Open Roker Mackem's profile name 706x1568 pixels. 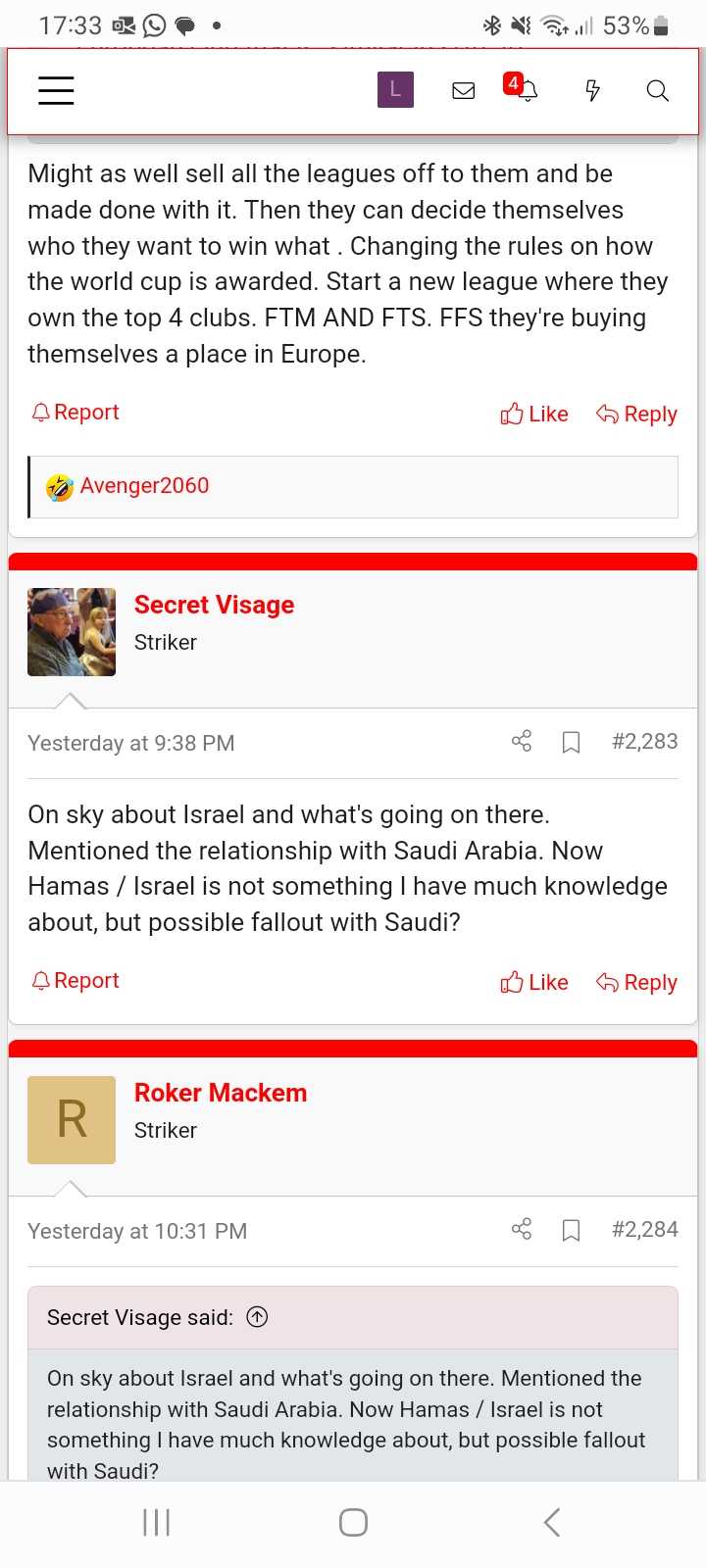221,1093
